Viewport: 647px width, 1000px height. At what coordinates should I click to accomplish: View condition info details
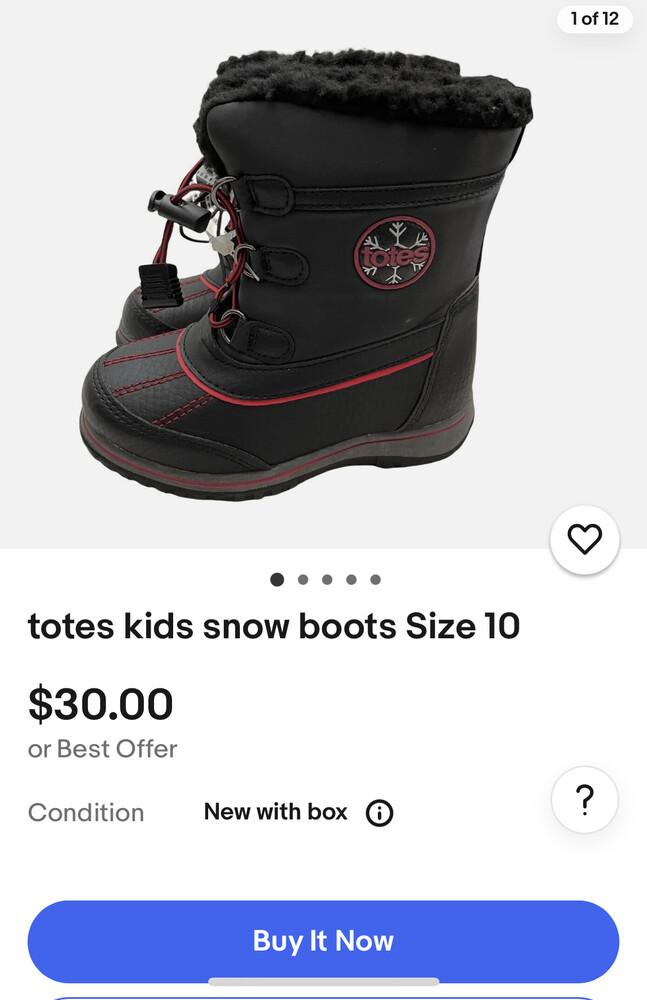[x=380, y=813]
